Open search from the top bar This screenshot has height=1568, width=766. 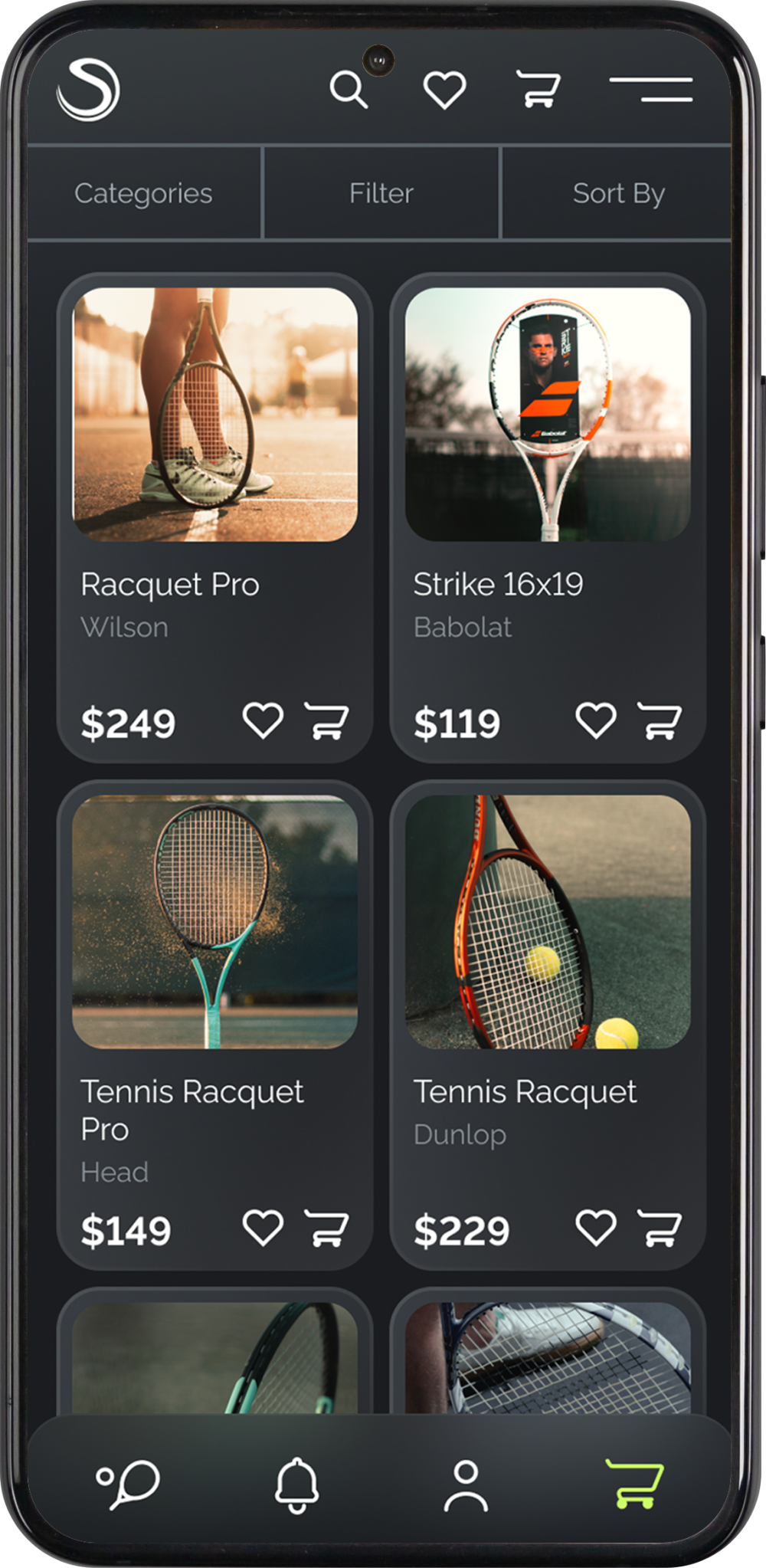[x=349, y=90]
